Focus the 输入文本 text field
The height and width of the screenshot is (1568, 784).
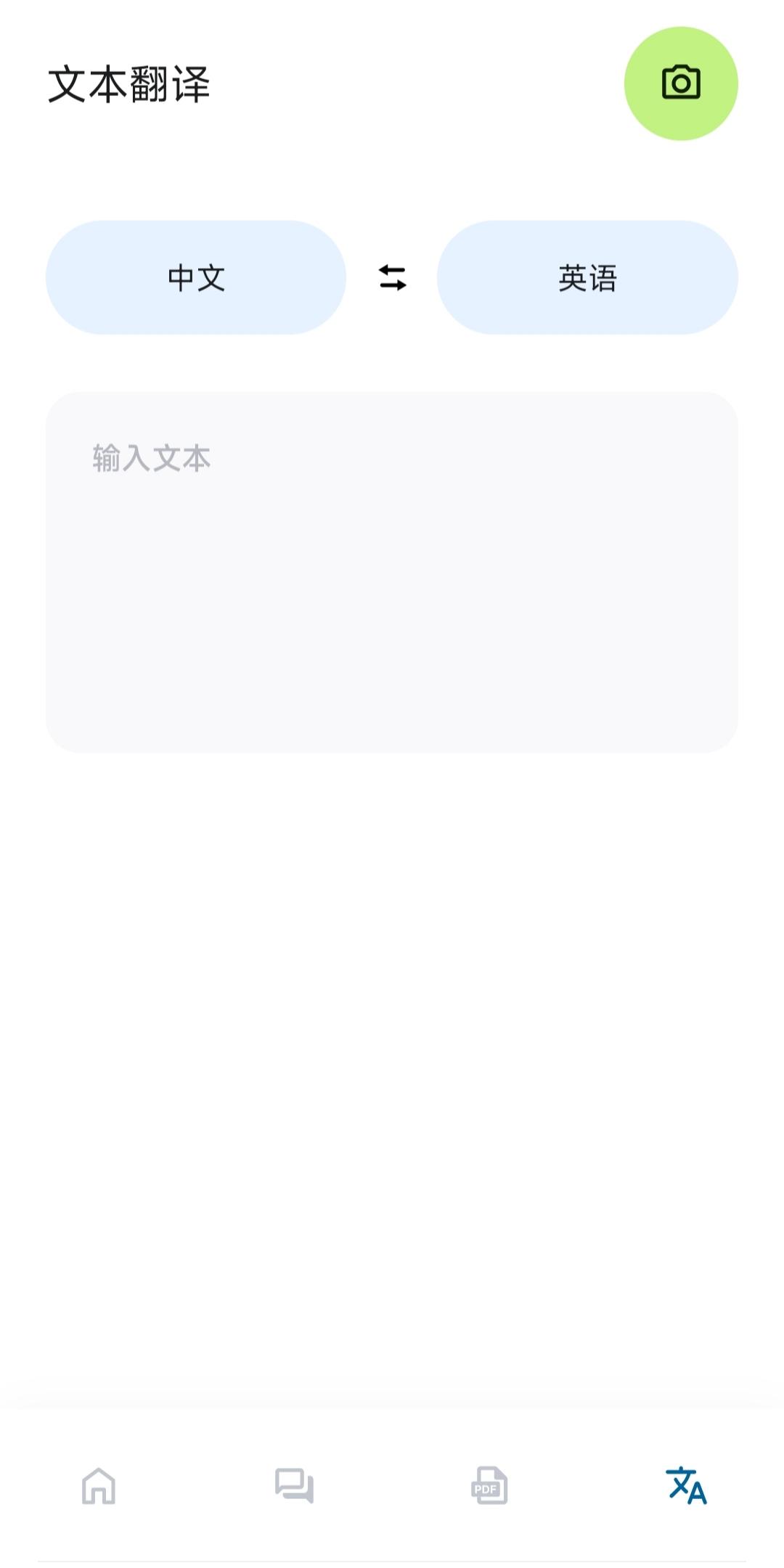(392, 571)
